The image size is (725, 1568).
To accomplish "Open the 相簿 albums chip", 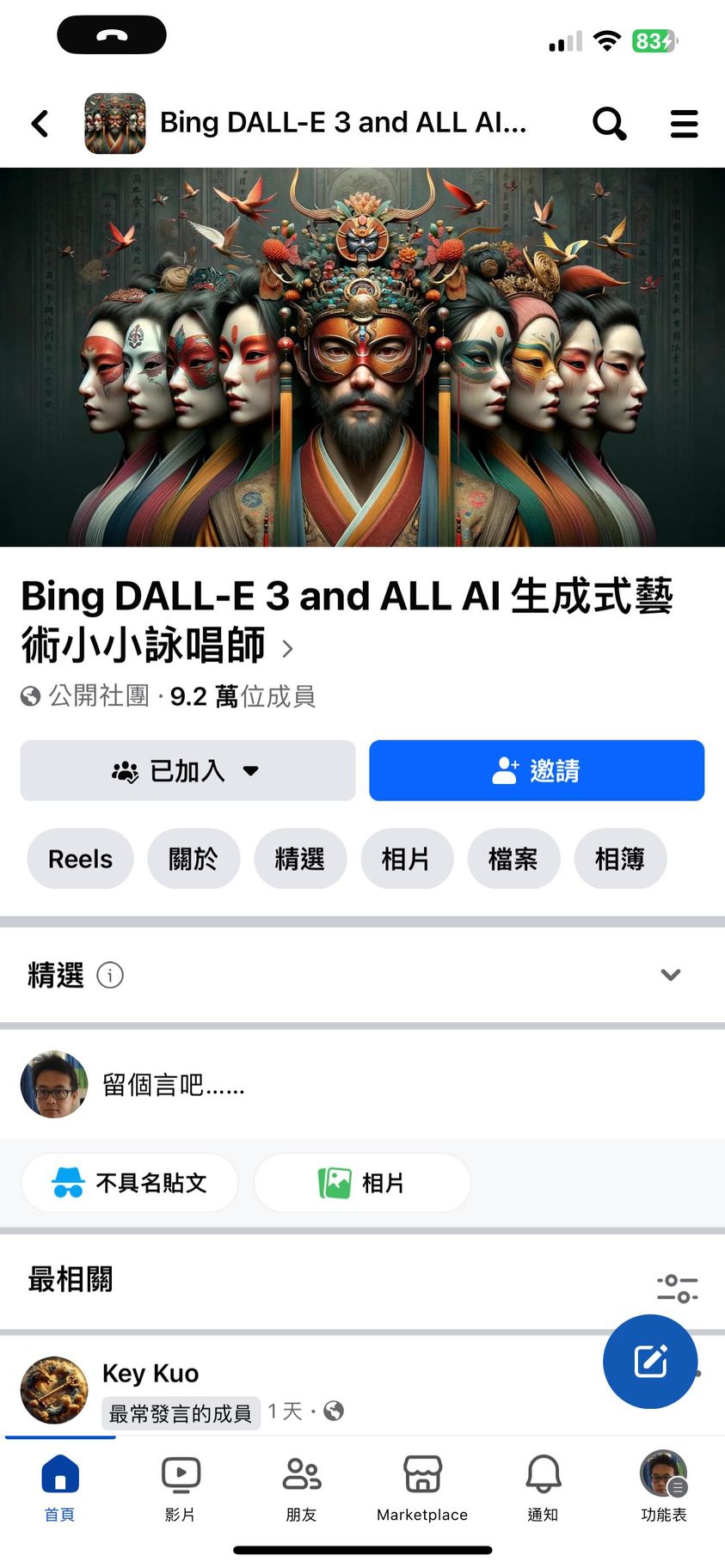I will click(620, 859).
